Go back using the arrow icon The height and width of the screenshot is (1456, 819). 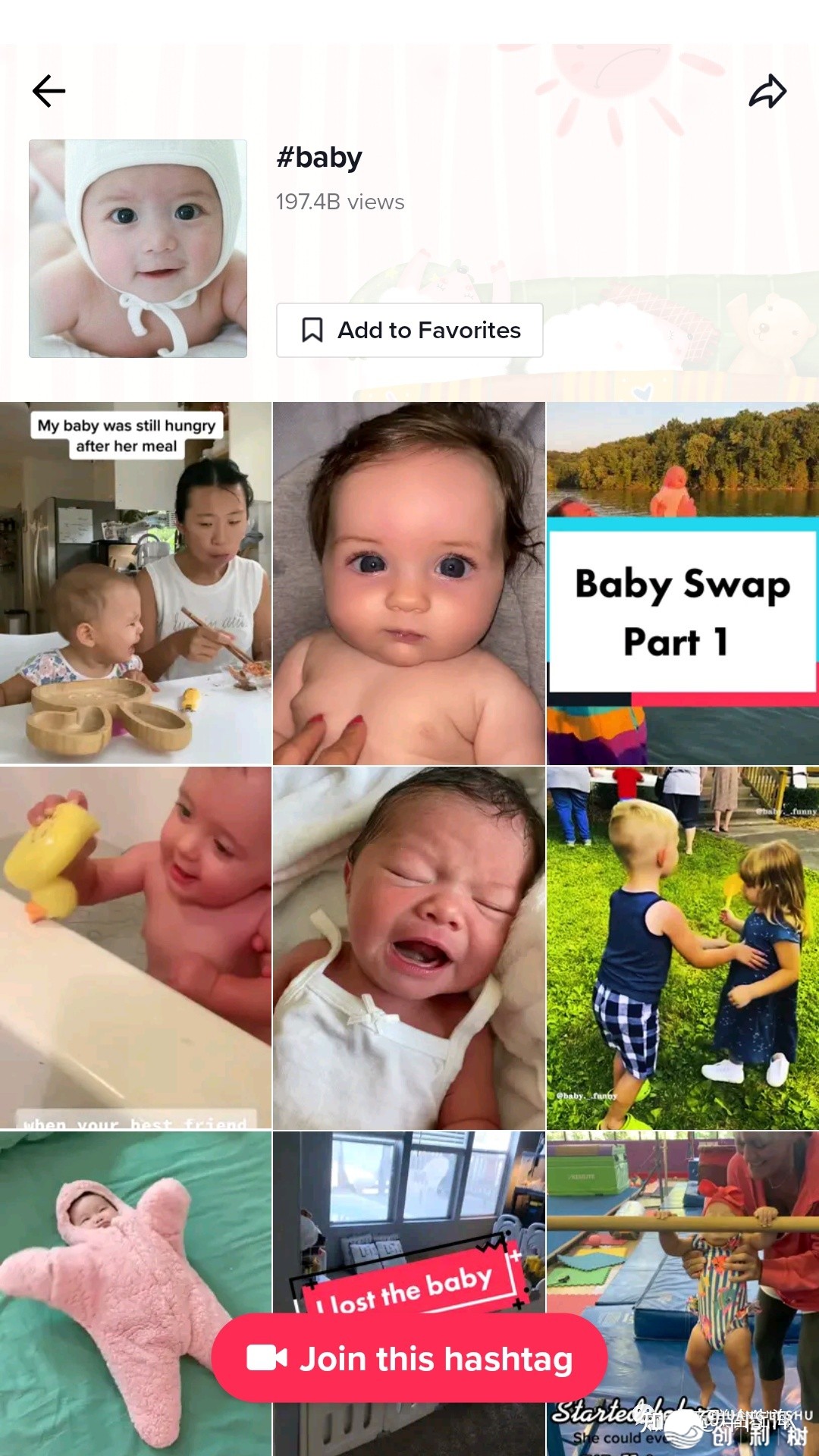tap(49, 91)
